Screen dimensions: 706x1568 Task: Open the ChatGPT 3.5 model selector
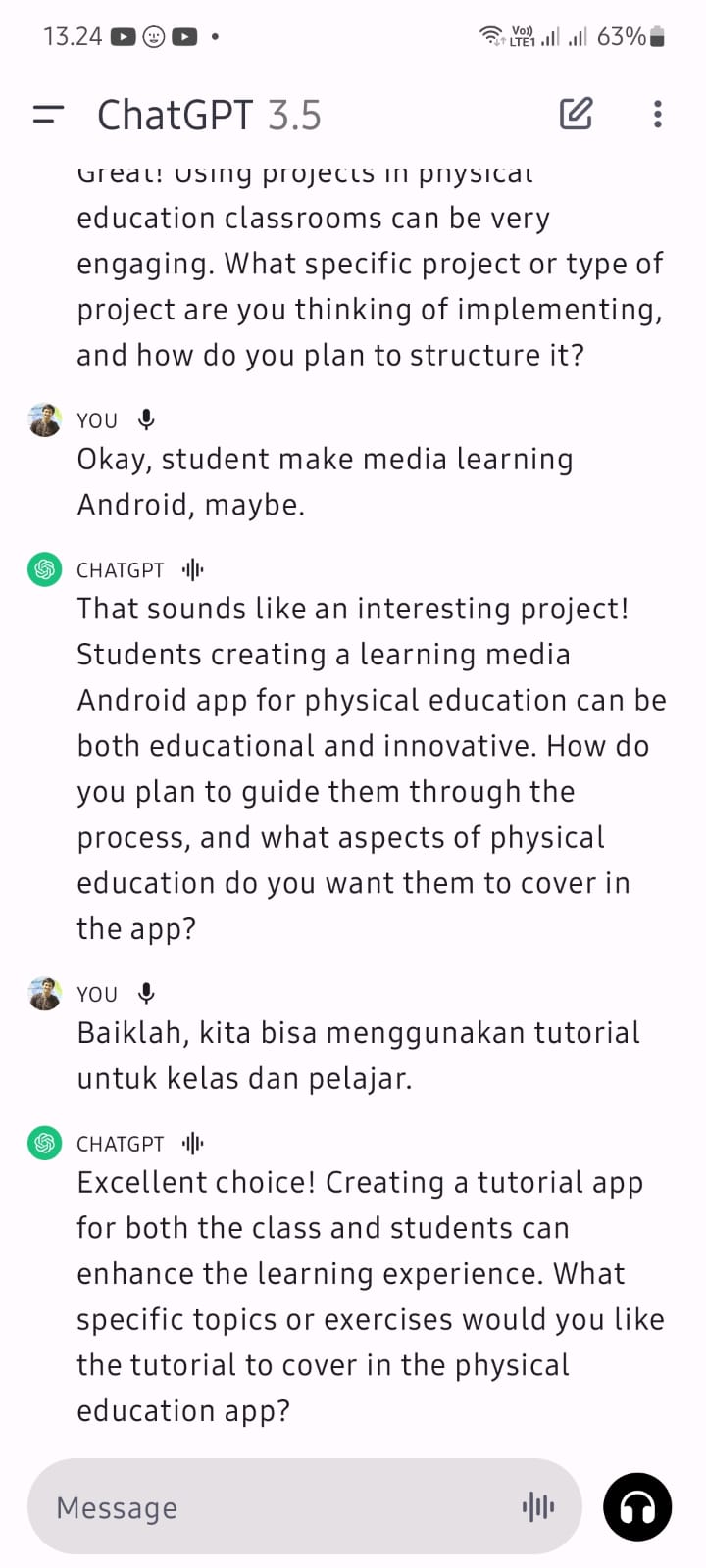207,114
